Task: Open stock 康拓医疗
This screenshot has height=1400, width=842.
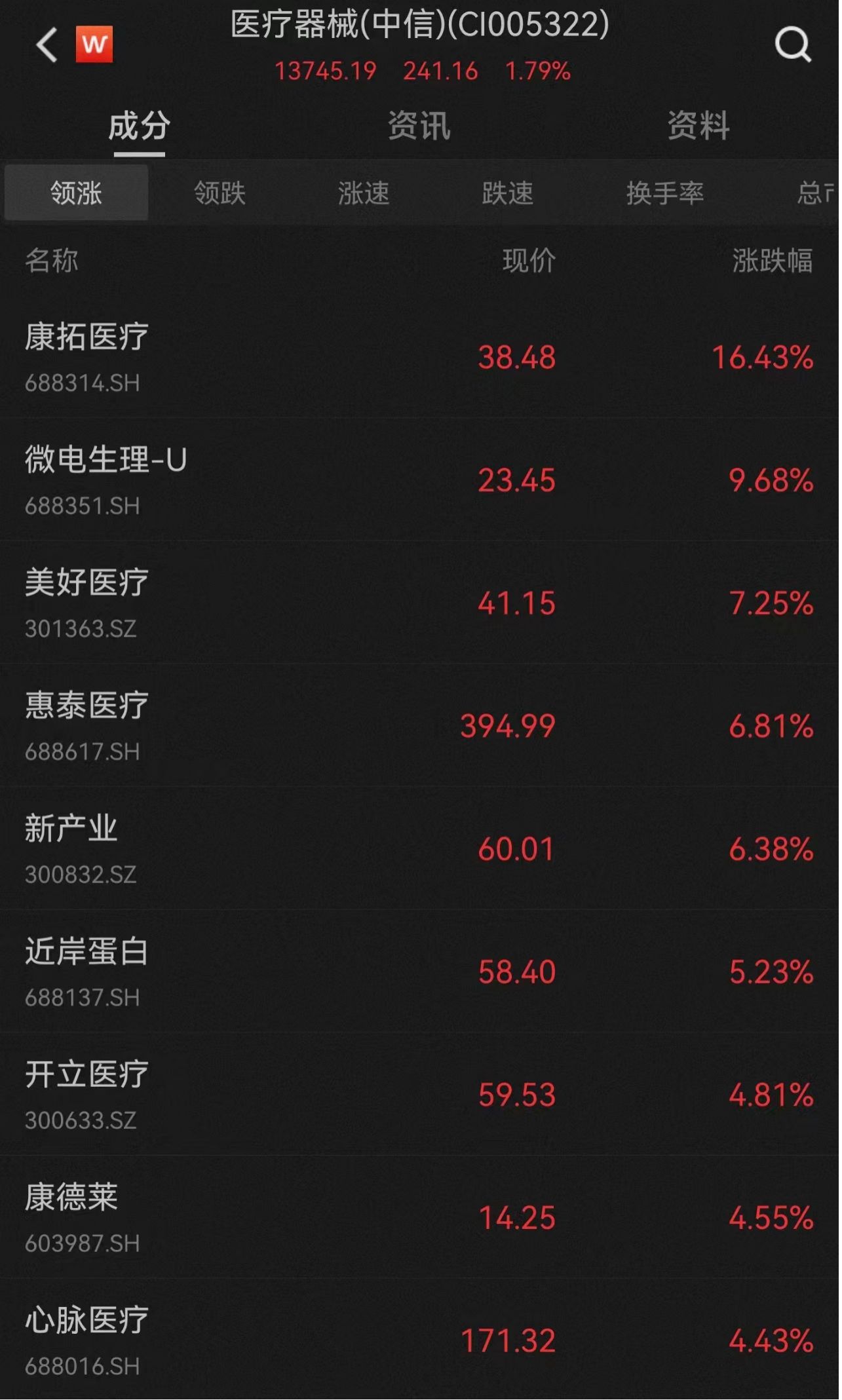Action: pyautogui.click(x=421, y=358)
